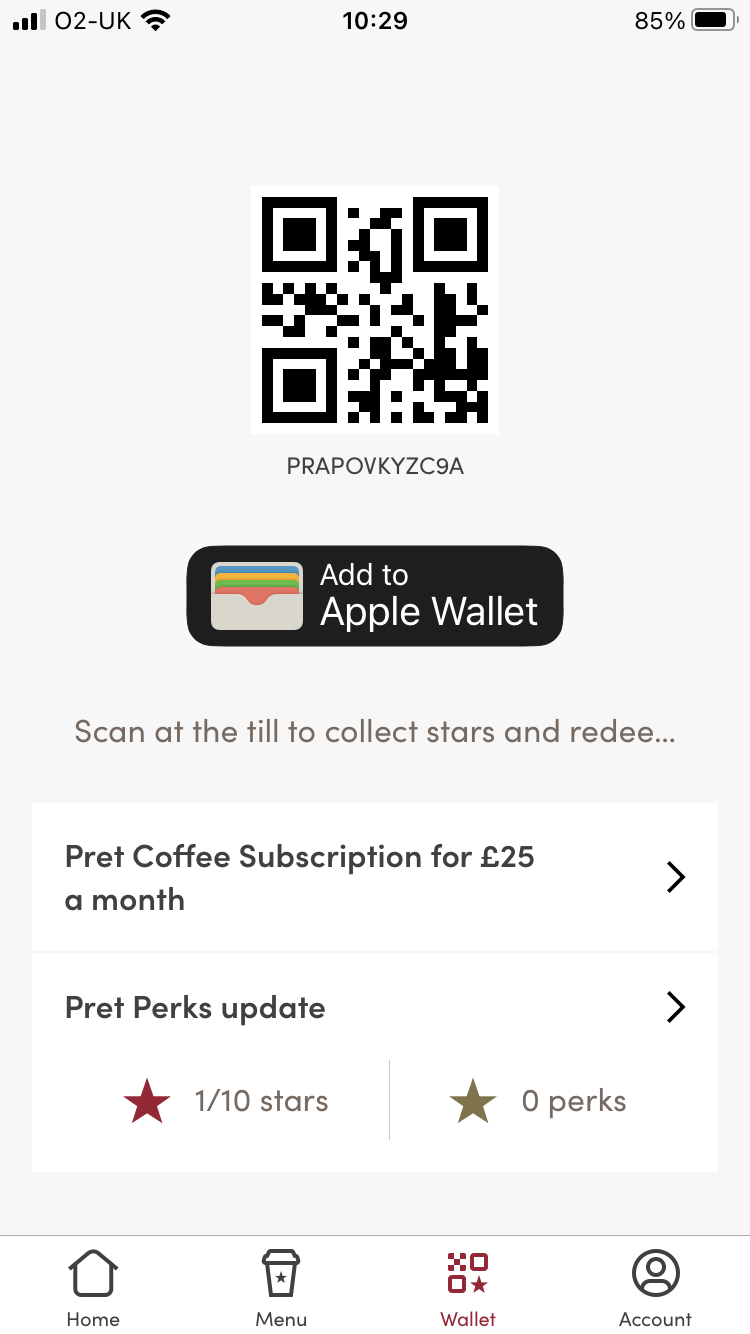Tap the Apple Wallet pass icon
Screen dimensions: 750x1334
click(254, 596)
